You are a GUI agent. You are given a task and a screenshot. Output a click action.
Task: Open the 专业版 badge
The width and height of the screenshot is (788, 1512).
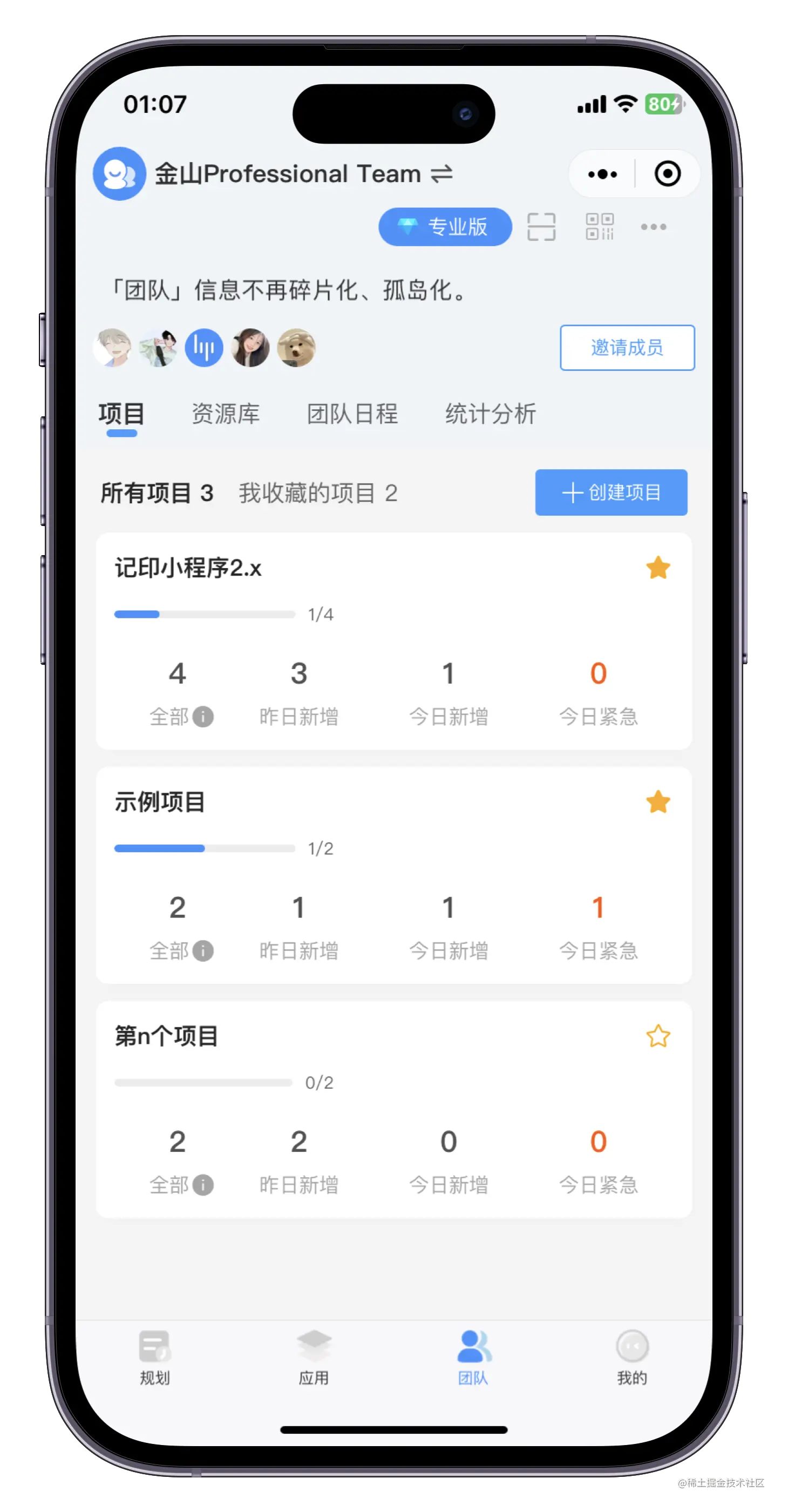(445, 227)
